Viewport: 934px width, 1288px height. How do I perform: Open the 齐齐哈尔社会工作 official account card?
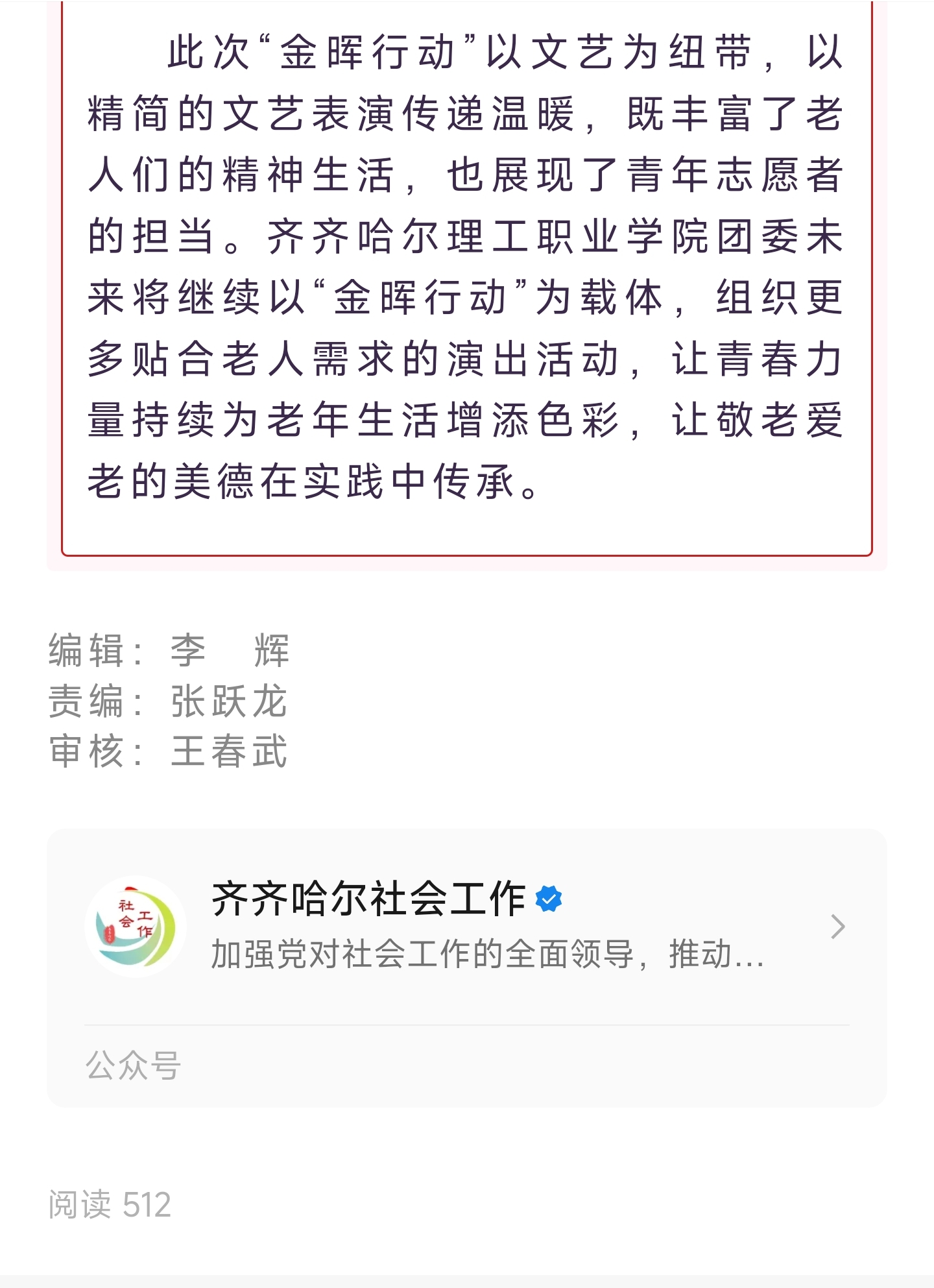[466, 926]
